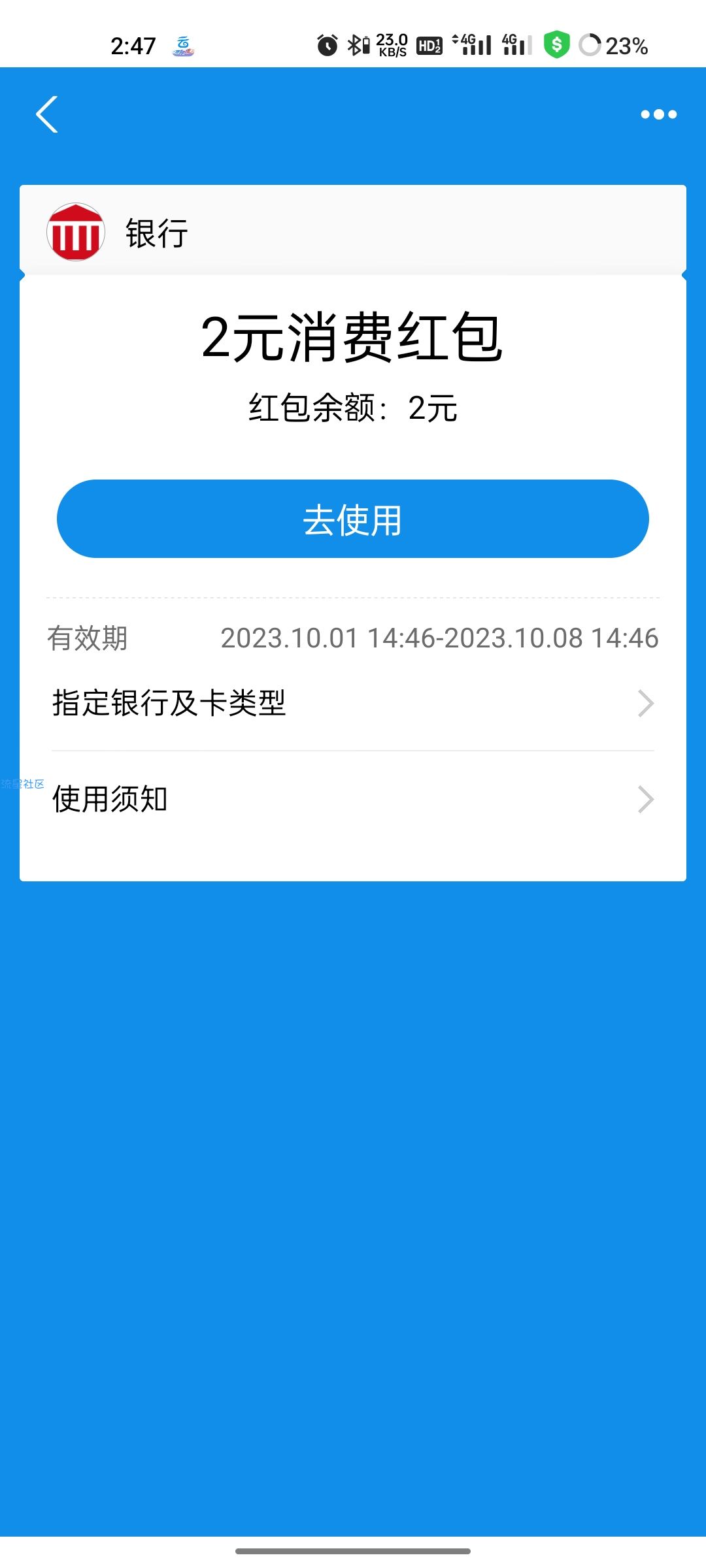
Task: Tap the 去使用 button
Action: pyautogui.click(x=353, y=519)
